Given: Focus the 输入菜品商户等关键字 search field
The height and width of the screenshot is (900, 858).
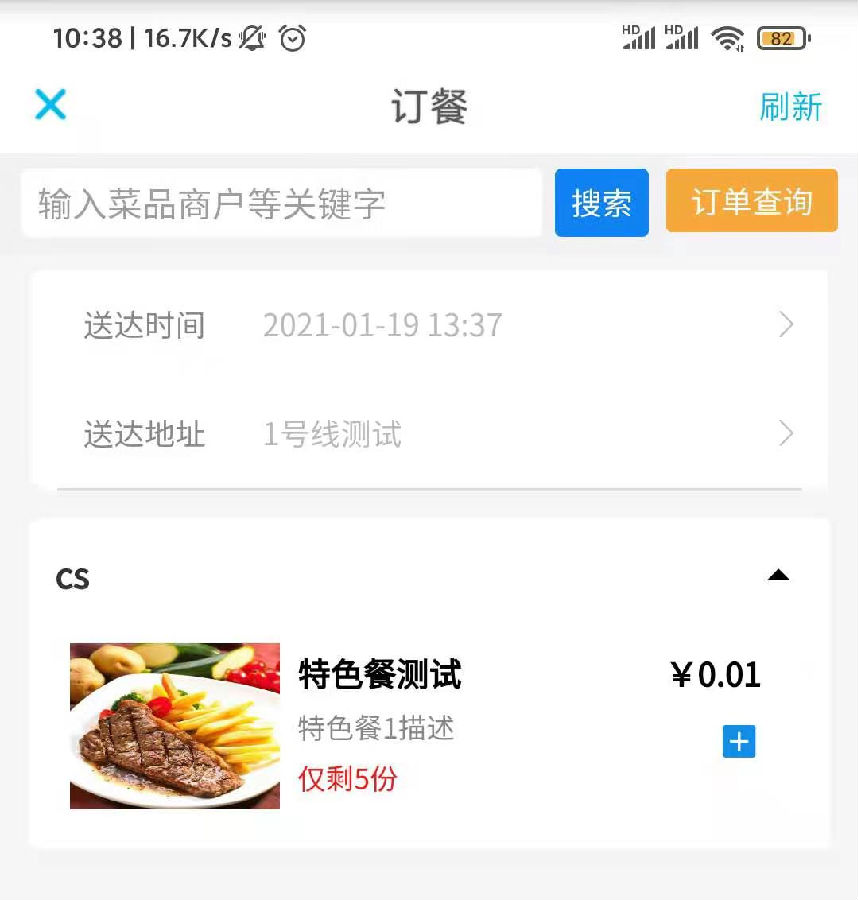Looking at the screenshot, I should [281, 203].
